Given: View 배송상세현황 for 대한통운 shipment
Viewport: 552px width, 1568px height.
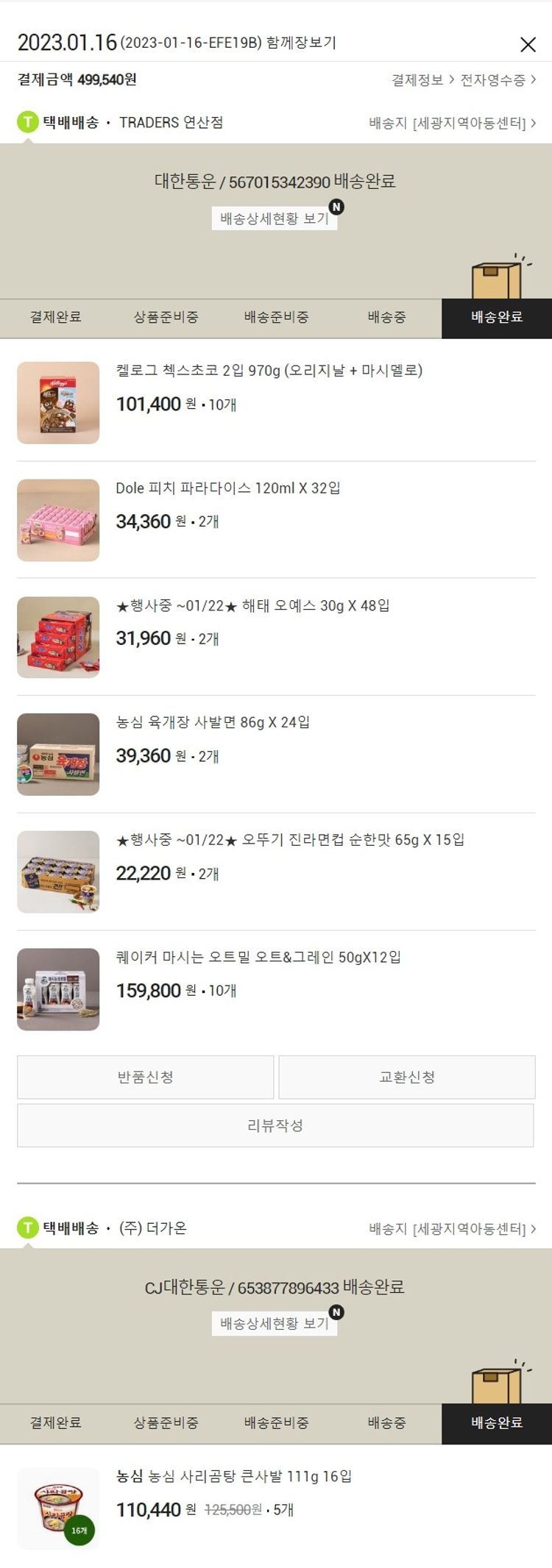Looking at the screenshot, I should click(x=275, y=218).
